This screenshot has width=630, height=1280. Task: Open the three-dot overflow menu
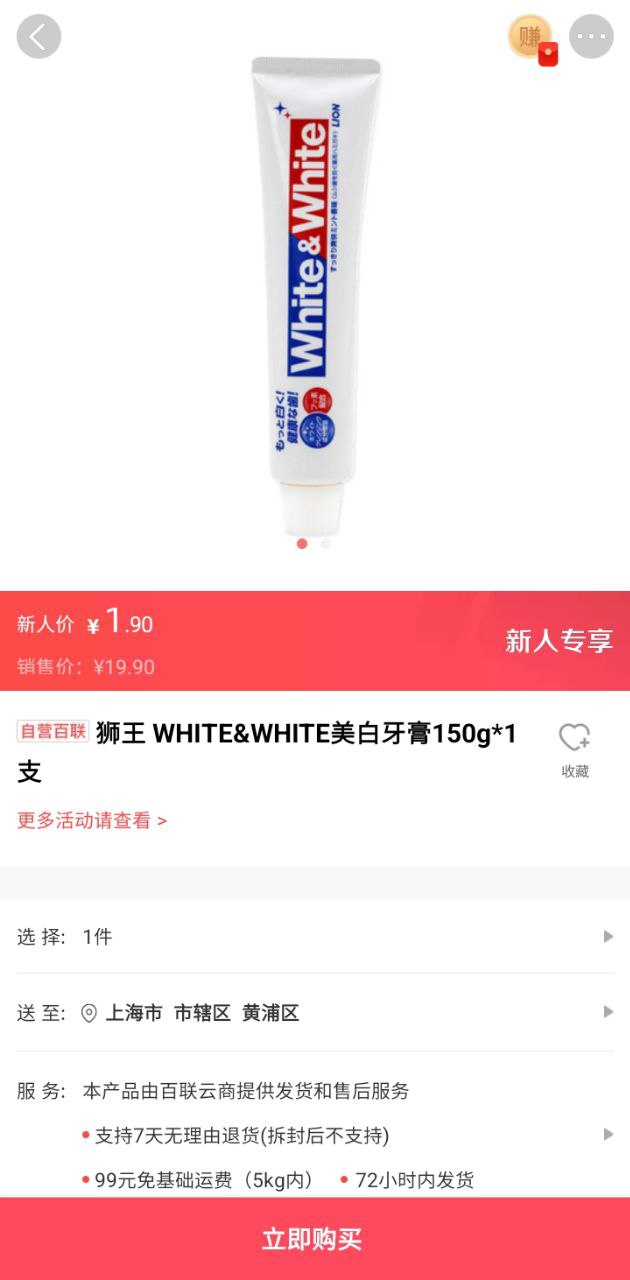(x=591, y=37)
